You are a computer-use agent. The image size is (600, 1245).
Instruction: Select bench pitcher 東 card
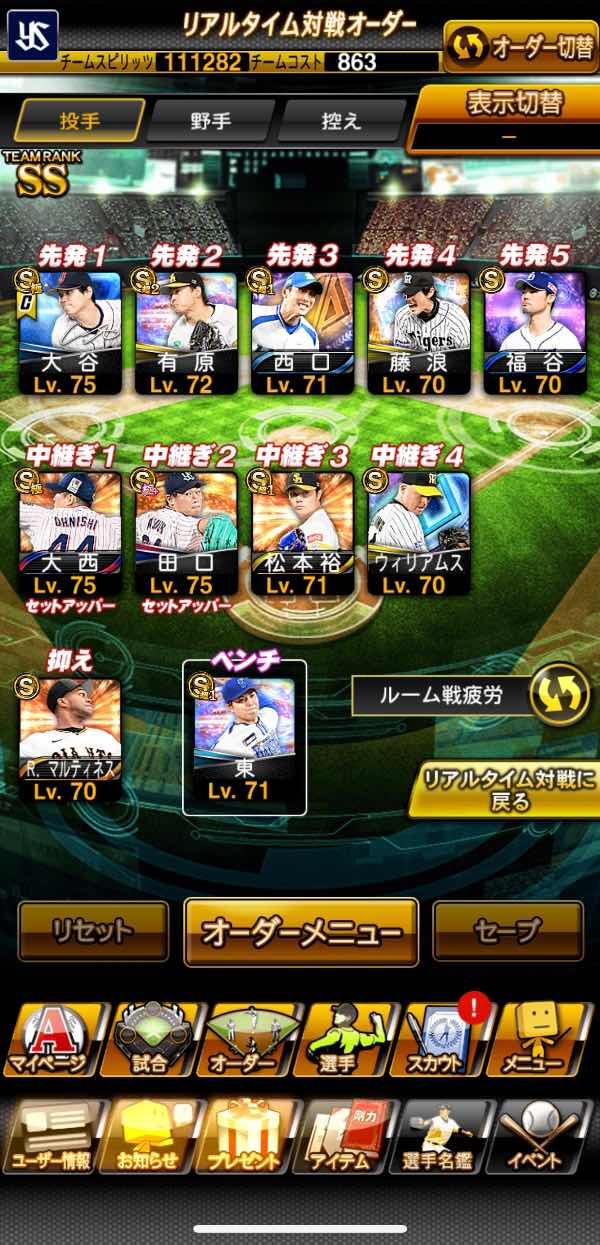pos(244,740)
